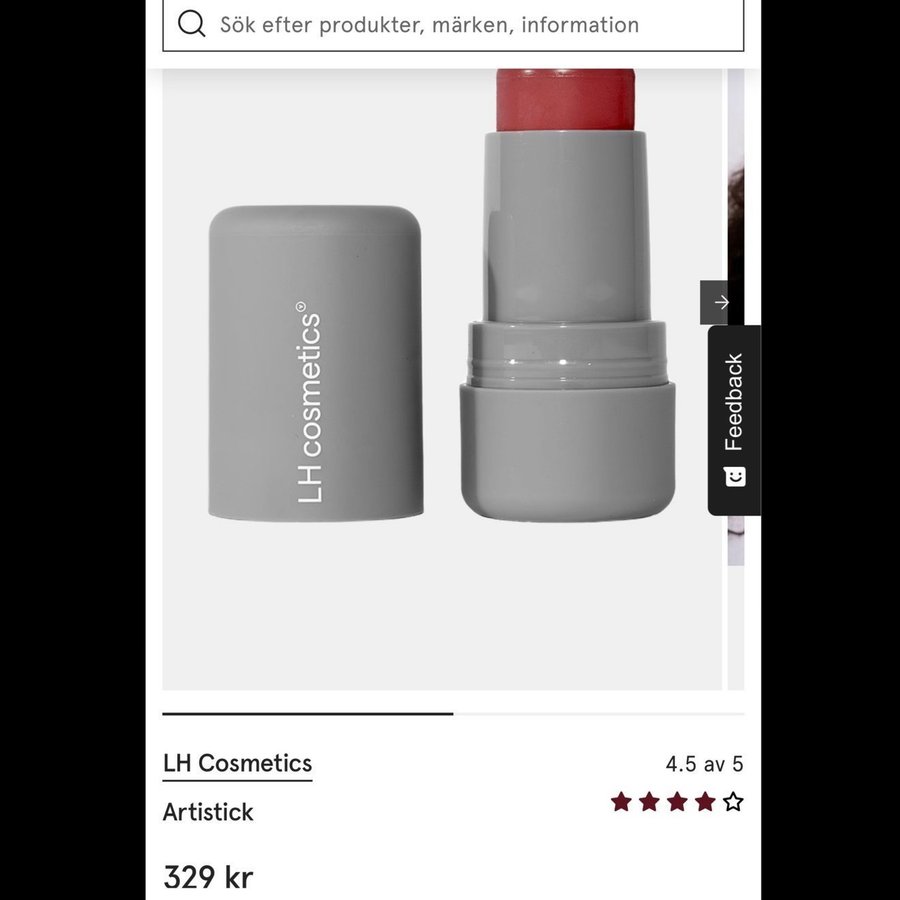
Task: Show next product image with arrow
Action: (x=721, y=302)
